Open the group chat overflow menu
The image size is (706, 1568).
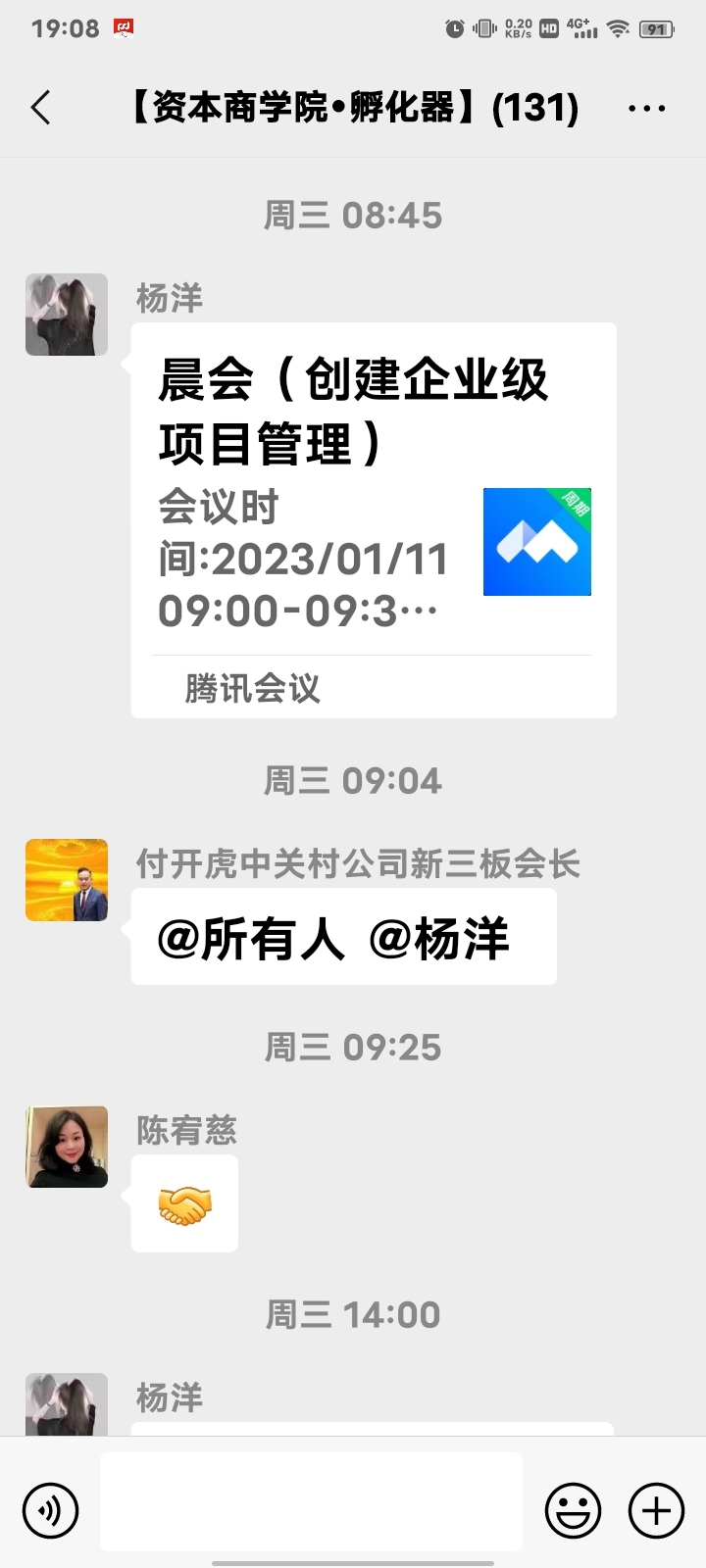[x=646, y=109]
